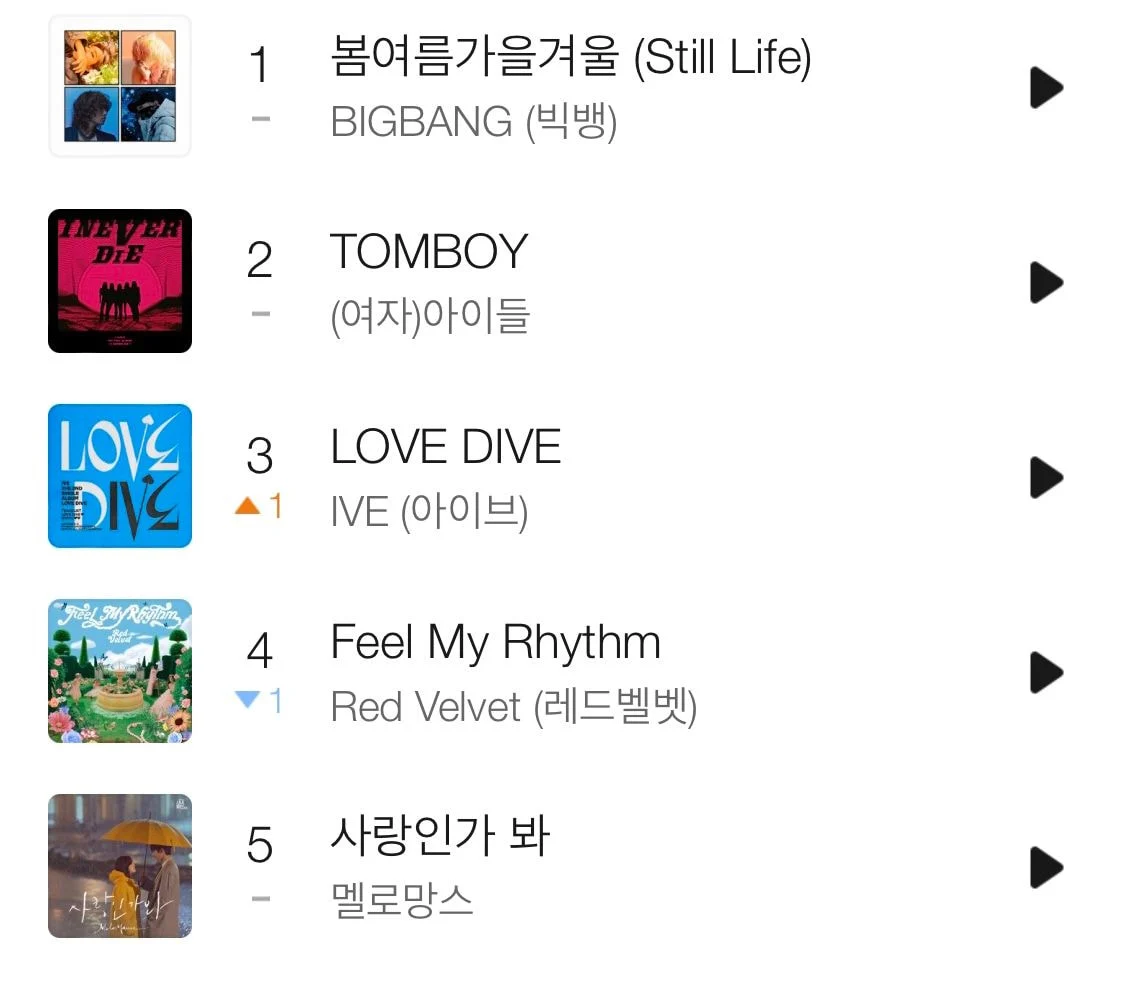Screen dimensions: 1125x985
Task: Play 사랑인가 봐 by 멜로망스
Action: pos(1046,867)
